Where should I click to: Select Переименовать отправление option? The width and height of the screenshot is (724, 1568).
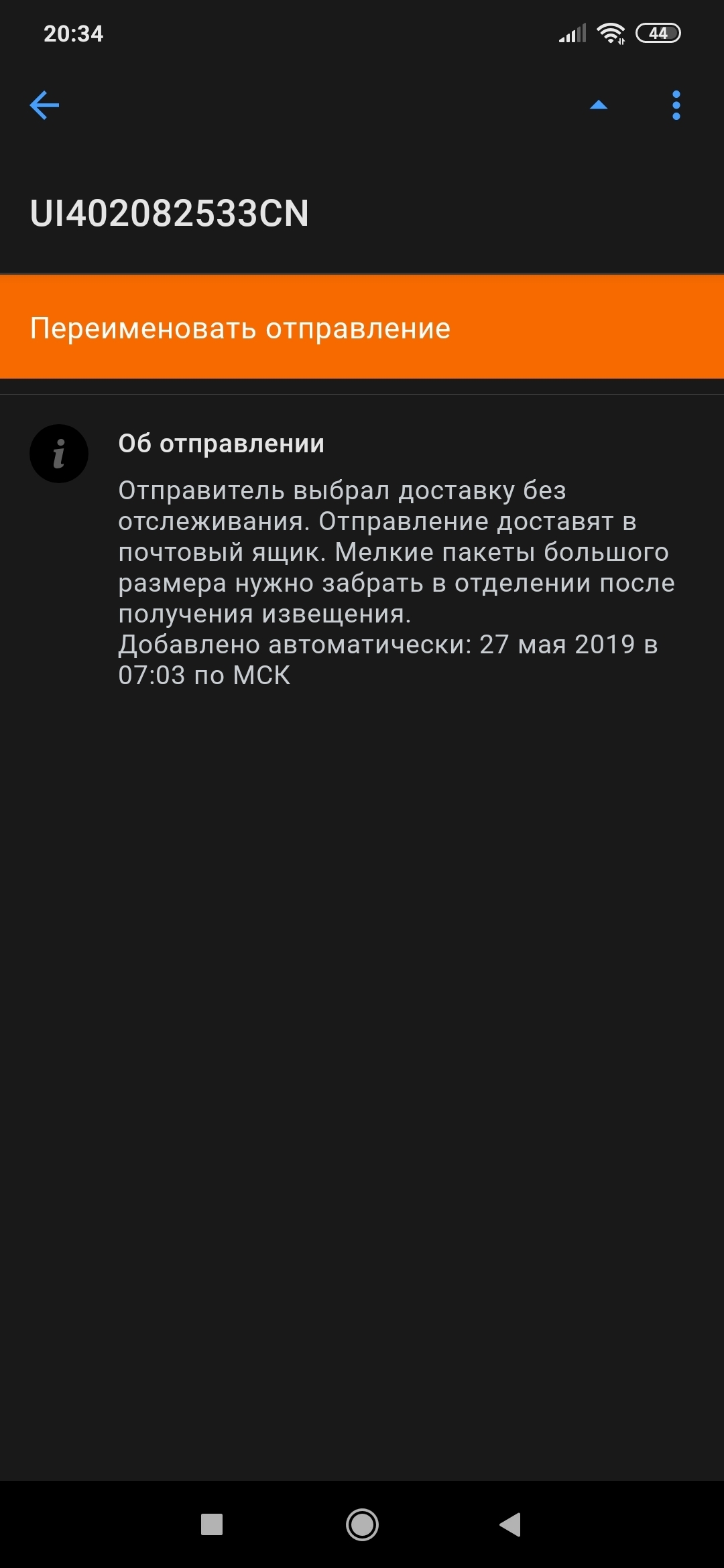(362, 328)
